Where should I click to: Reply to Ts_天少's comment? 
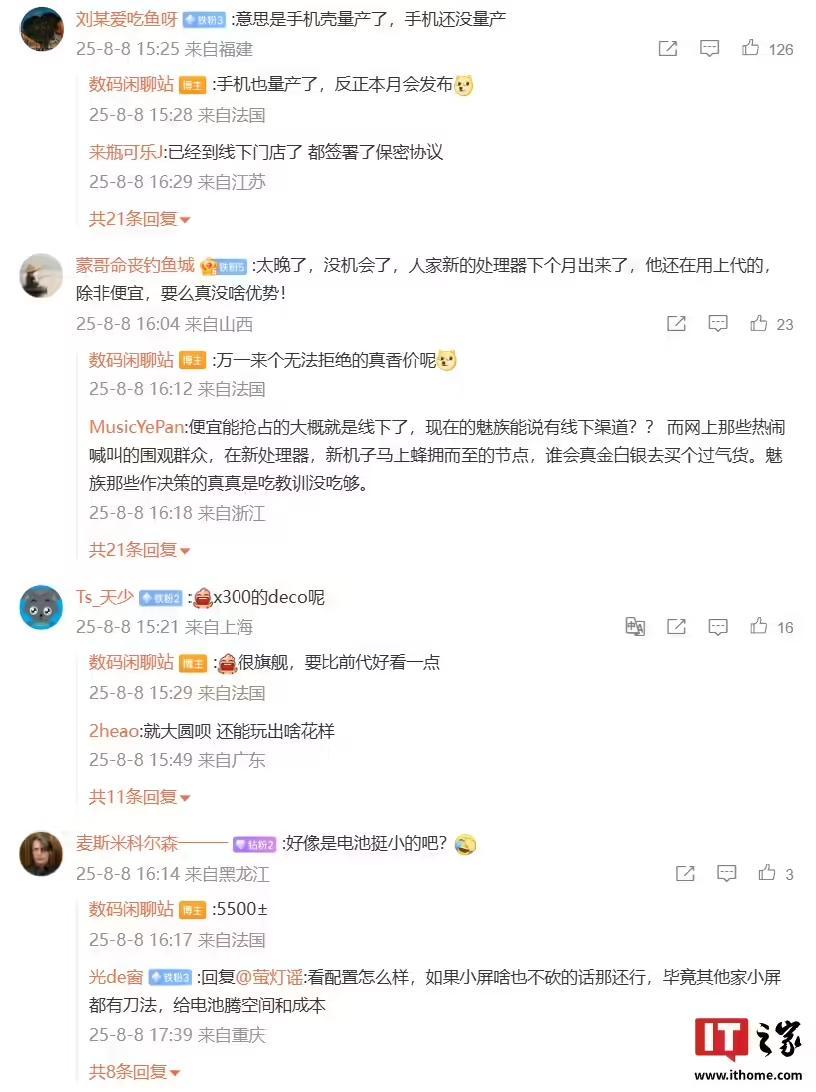click(718, 627)
